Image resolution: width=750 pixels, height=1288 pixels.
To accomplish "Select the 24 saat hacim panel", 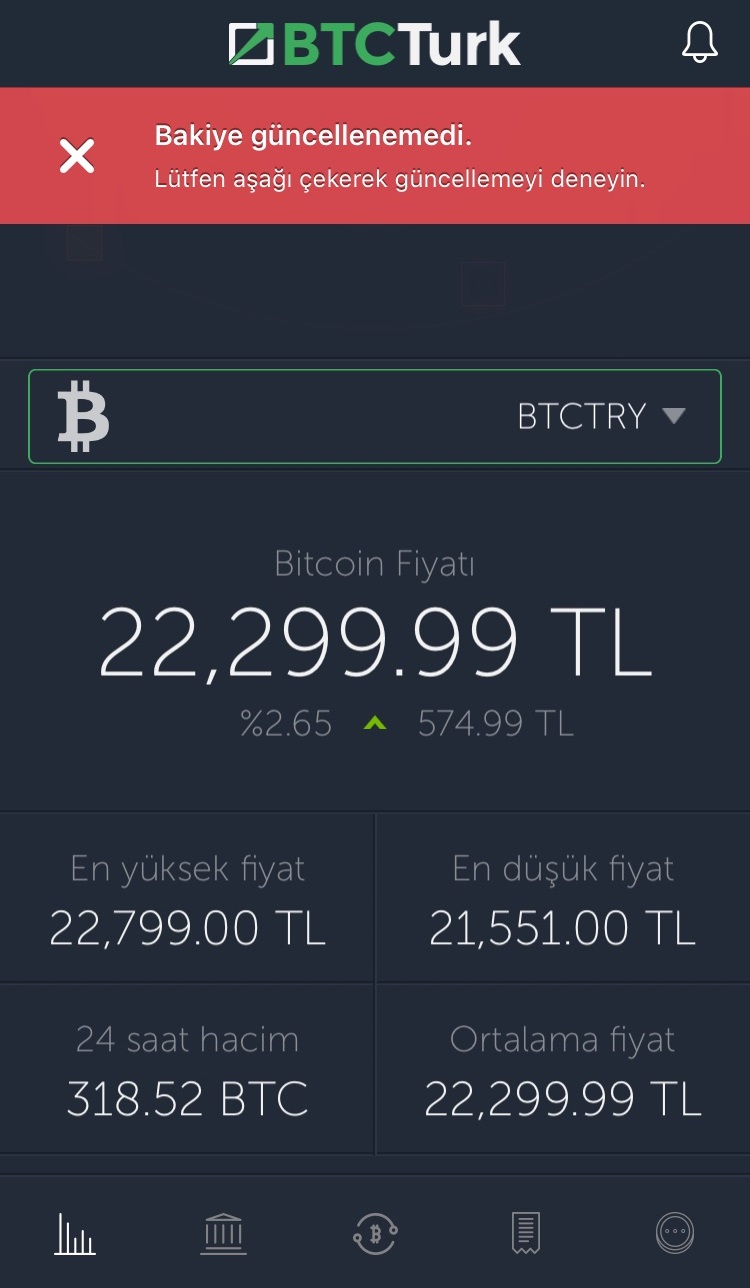I will (187, 1070).
